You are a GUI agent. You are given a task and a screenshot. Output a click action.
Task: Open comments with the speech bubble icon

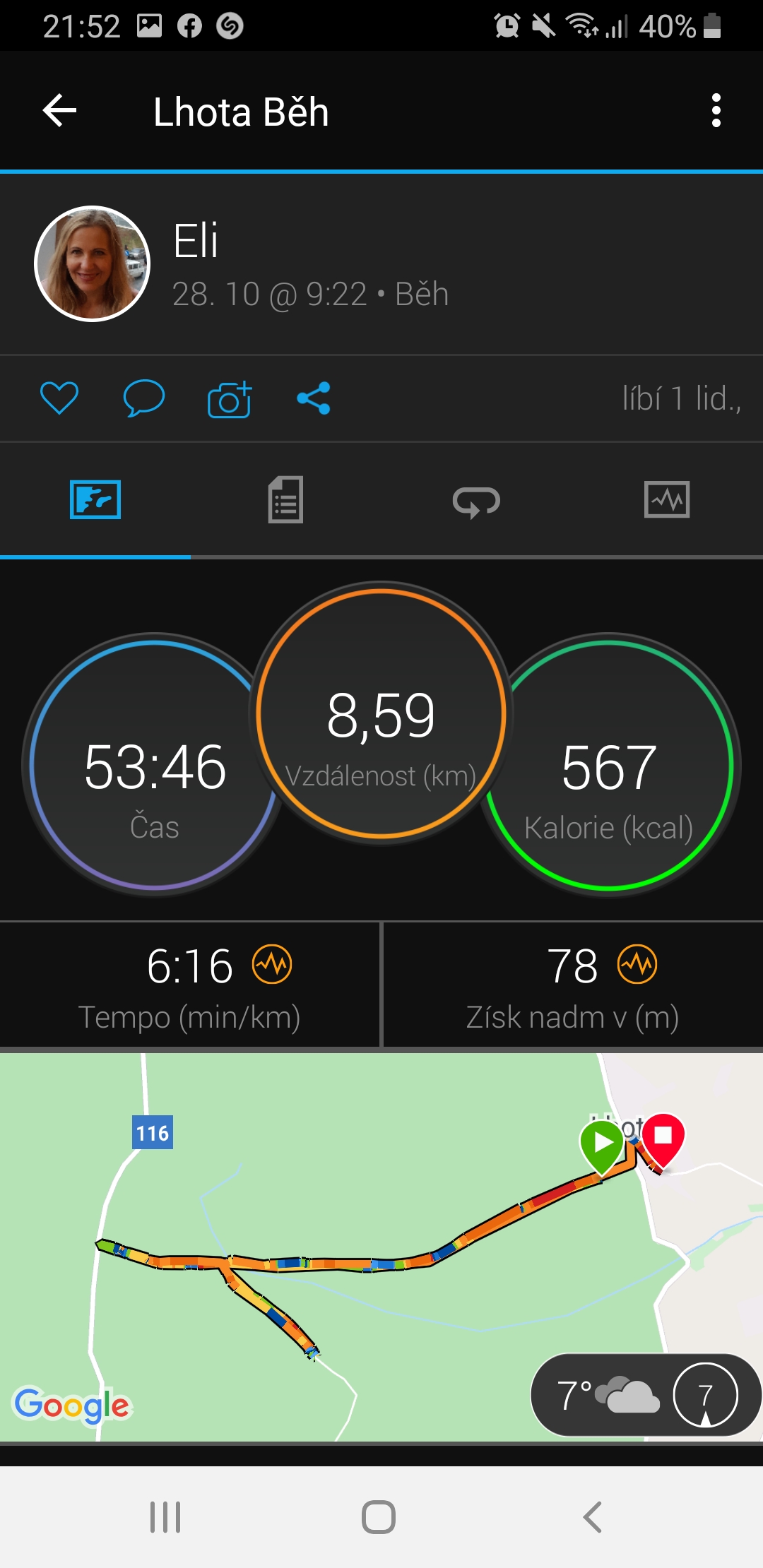tap(144, 398)
